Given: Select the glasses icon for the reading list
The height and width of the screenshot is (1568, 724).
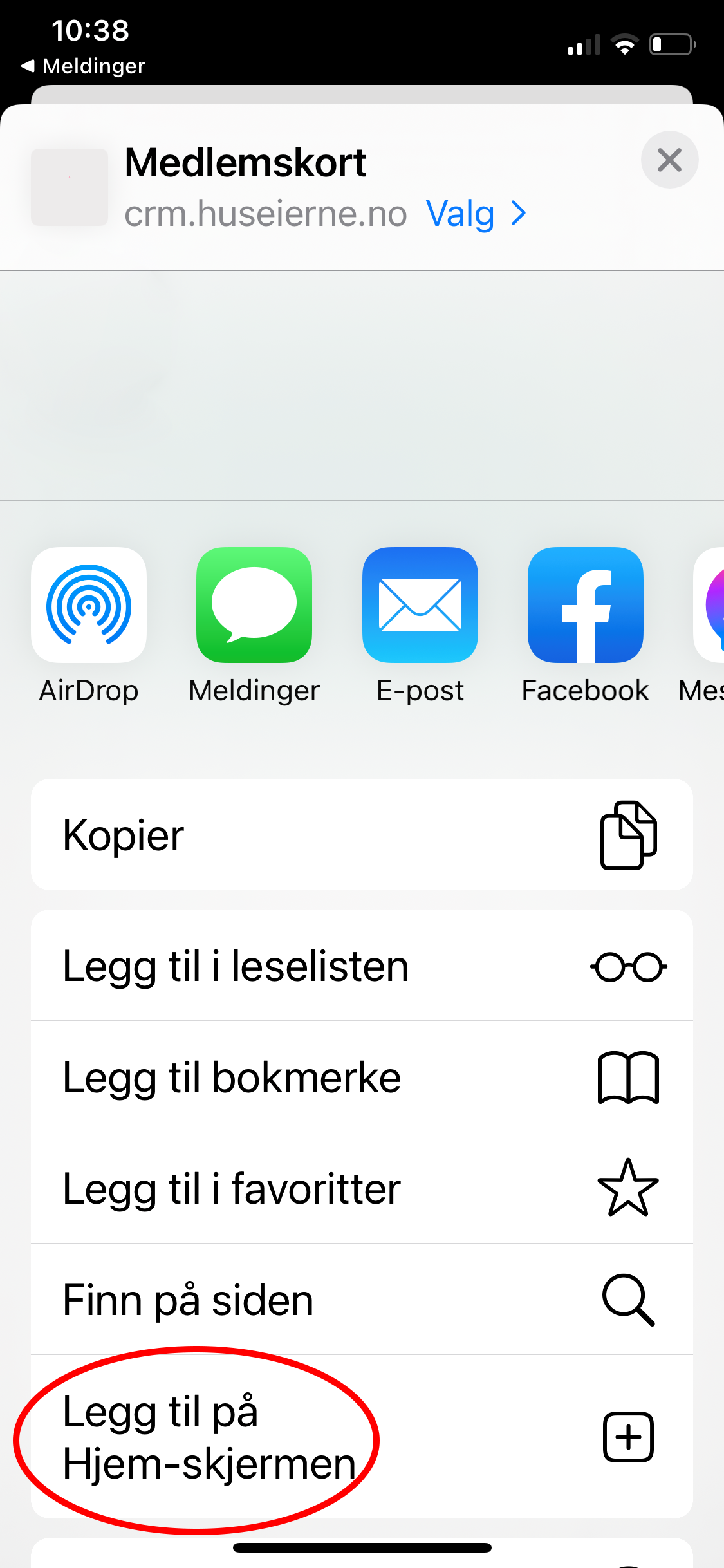Looking at the screenshot, I should tap(627, 966).
